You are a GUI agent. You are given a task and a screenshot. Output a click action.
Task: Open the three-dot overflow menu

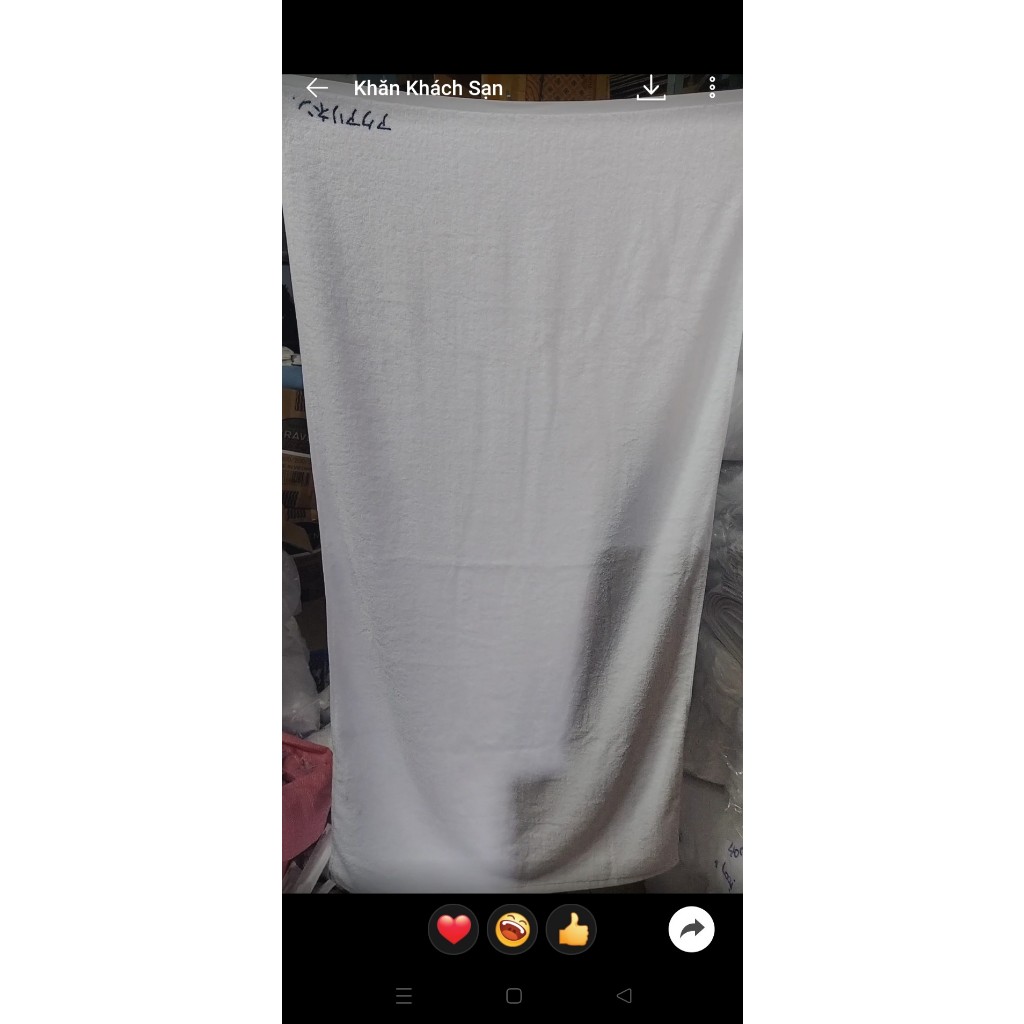(x=712, y=88)
